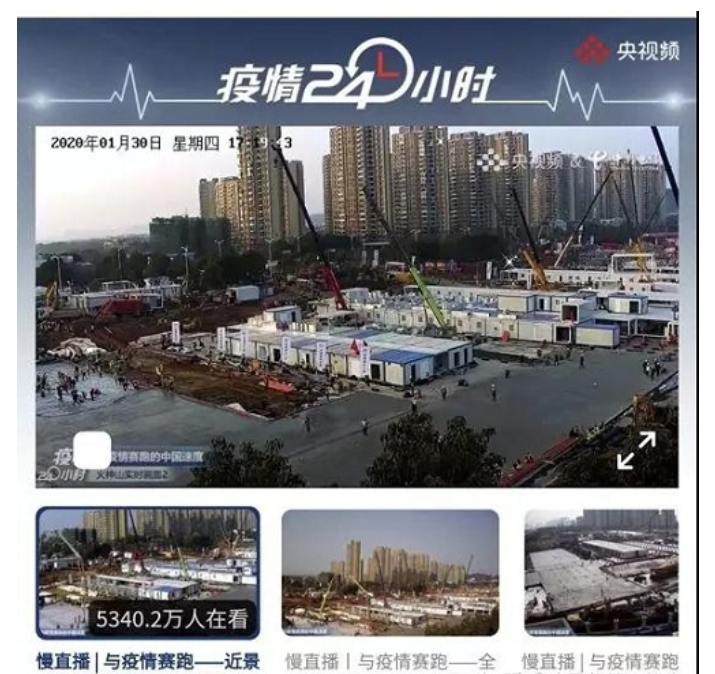Open the third 慢直播 stream thumbnail
715x674 pixels.
click(601, 573)
